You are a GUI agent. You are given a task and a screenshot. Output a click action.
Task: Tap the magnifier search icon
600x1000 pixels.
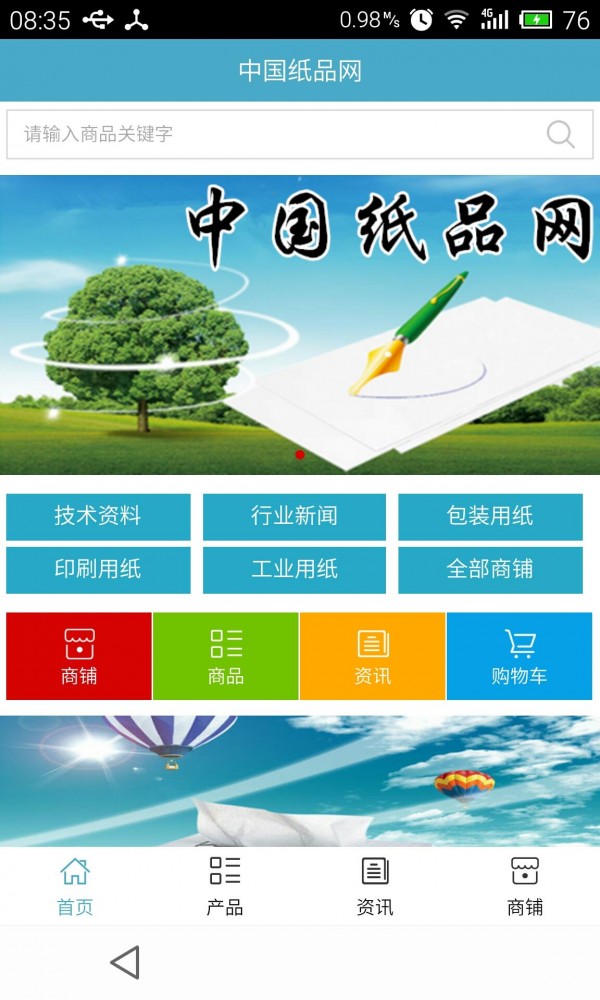(x=561, y=134)
